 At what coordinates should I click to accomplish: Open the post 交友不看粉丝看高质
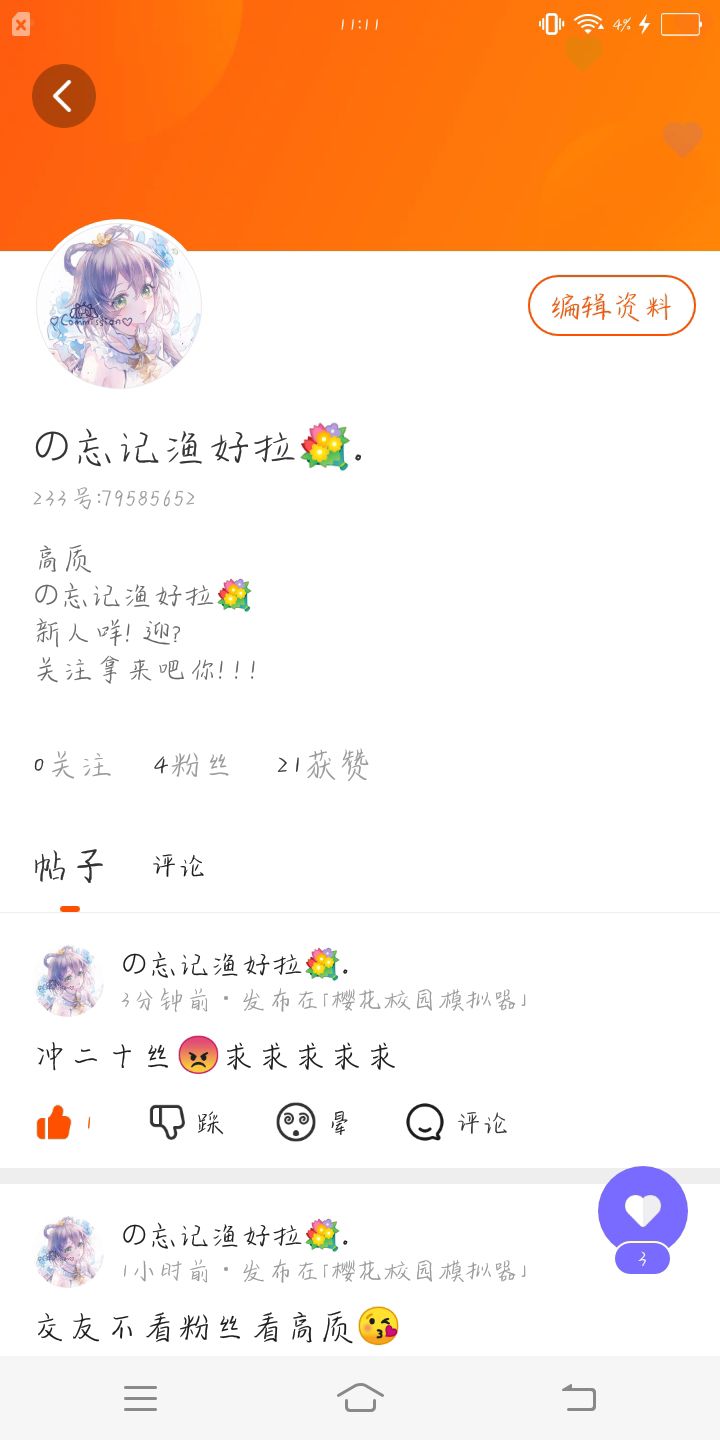click(218, 1328)
